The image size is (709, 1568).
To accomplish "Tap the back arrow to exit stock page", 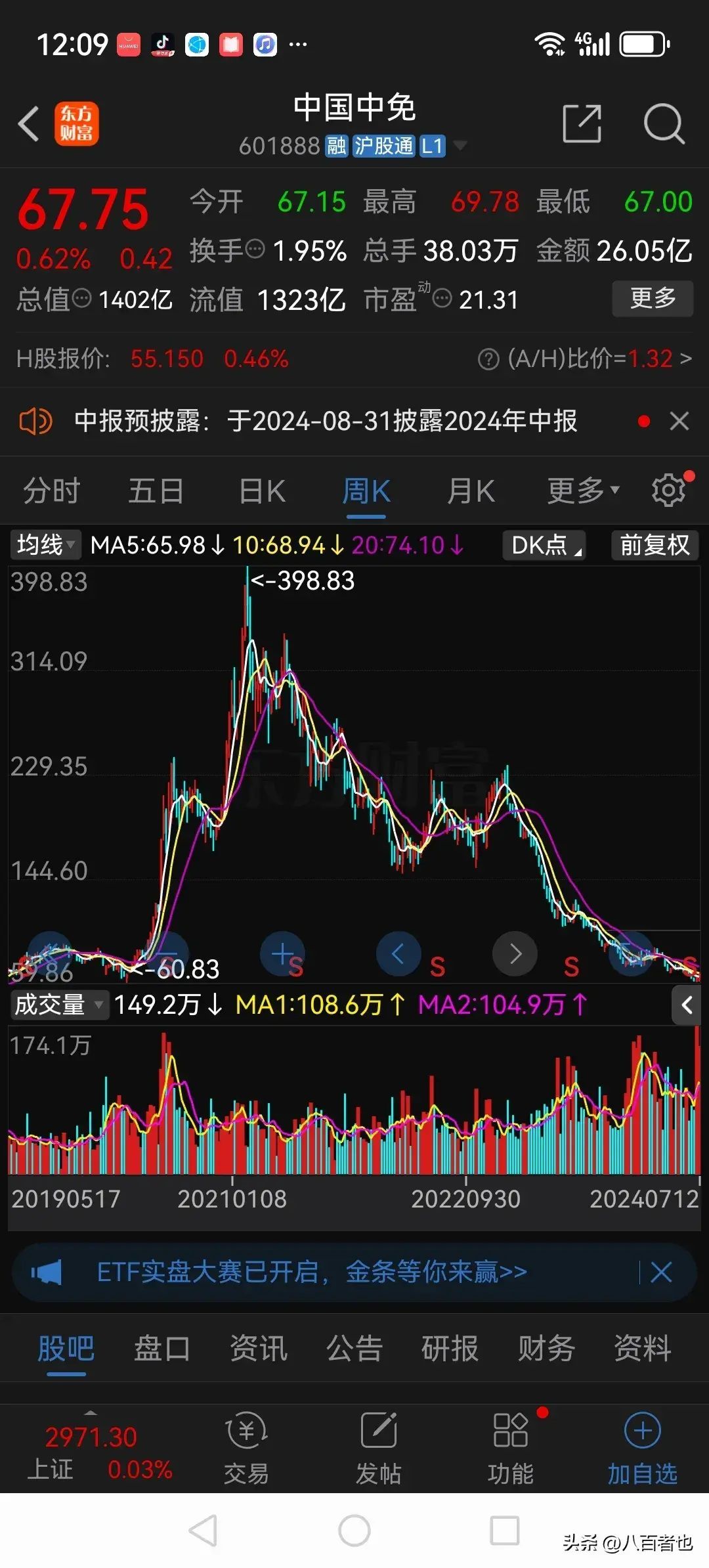I will pyautogui.click(x=28, y=123).
